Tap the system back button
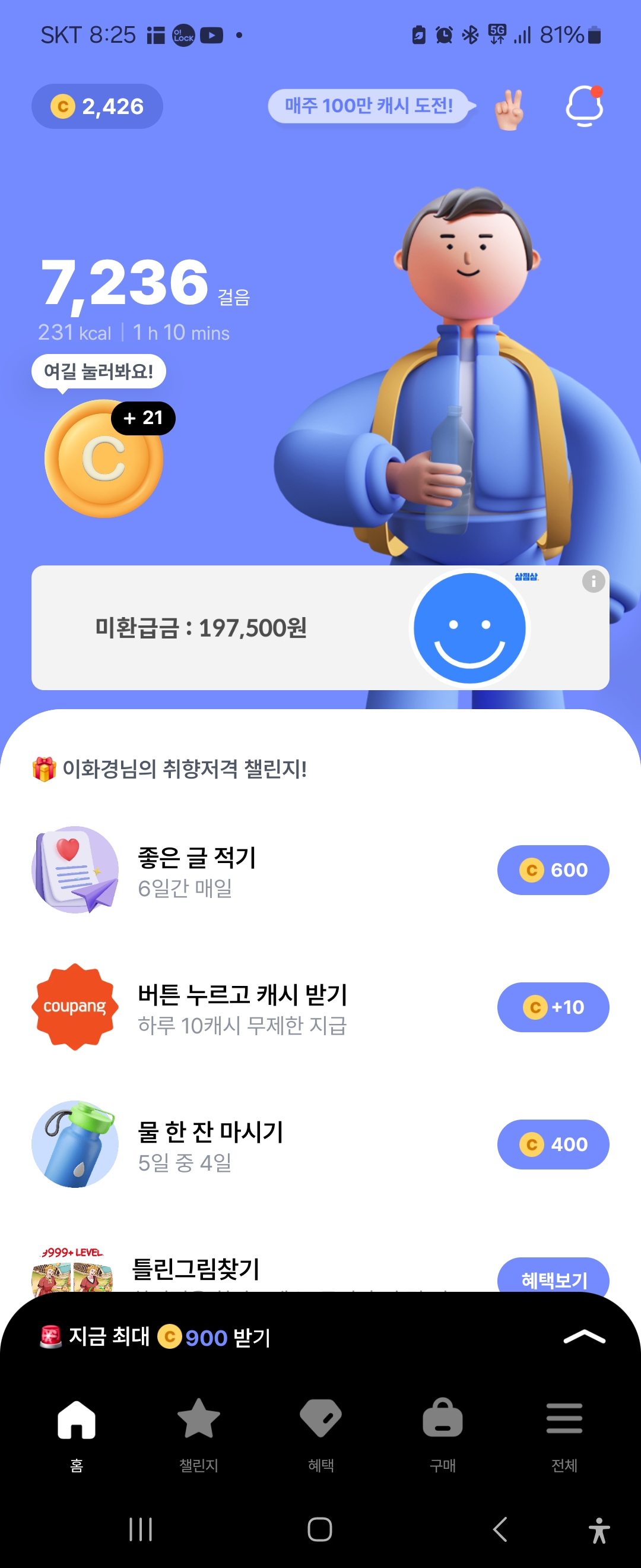The image size is (641, 1568). (500, 1529)
